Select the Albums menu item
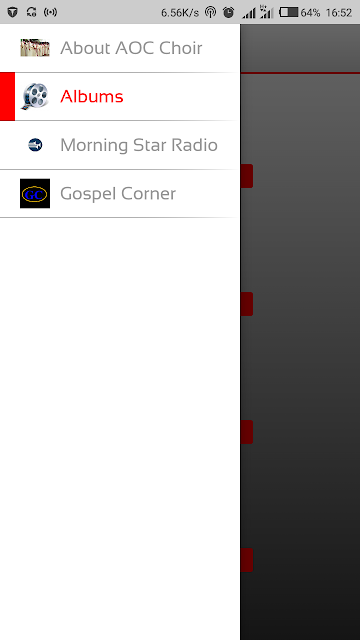Viewport: 360px width, 640px height. coord(120,97)
